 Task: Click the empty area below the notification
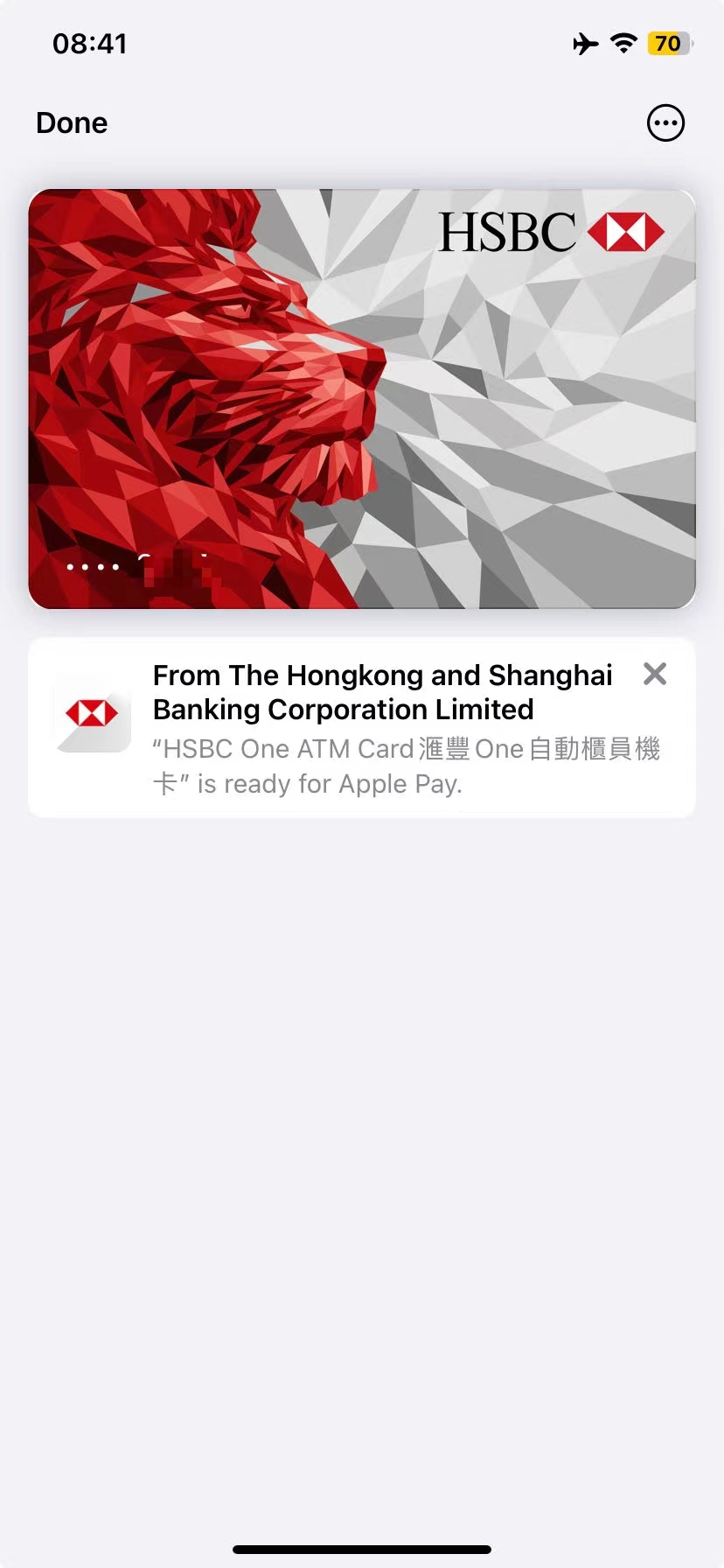pyautogui.click(x=362, y=1050)
